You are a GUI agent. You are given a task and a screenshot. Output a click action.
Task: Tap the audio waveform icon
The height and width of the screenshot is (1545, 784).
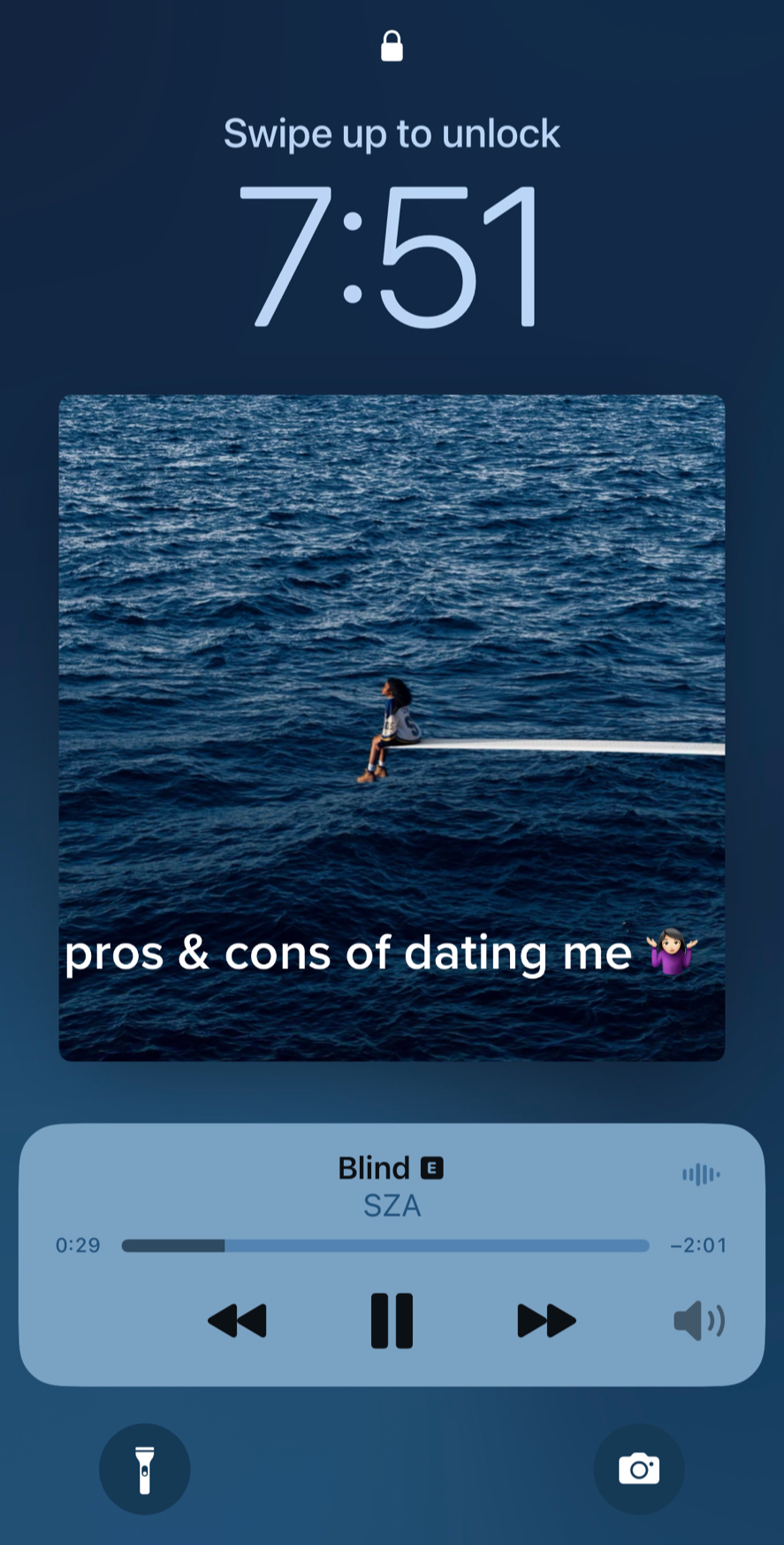[x=701, y=1174]
